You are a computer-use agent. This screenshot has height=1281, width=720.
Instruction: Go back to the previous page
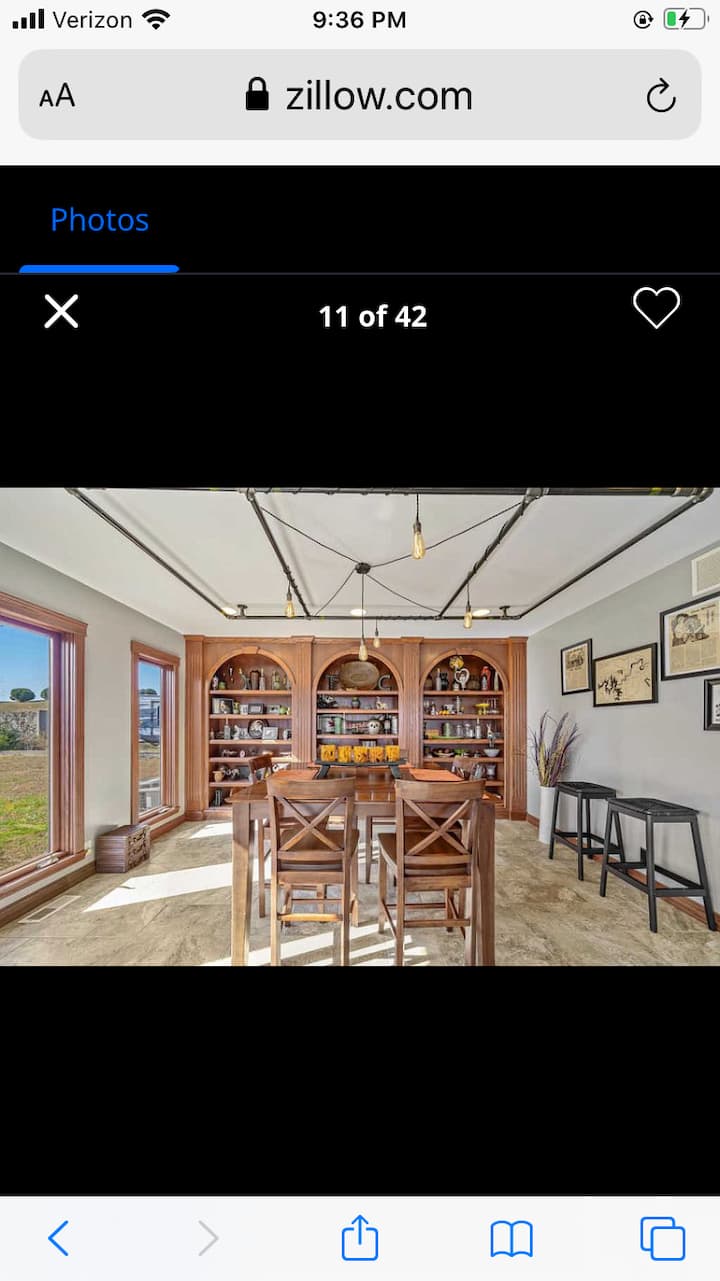[x=59, y=1239]
